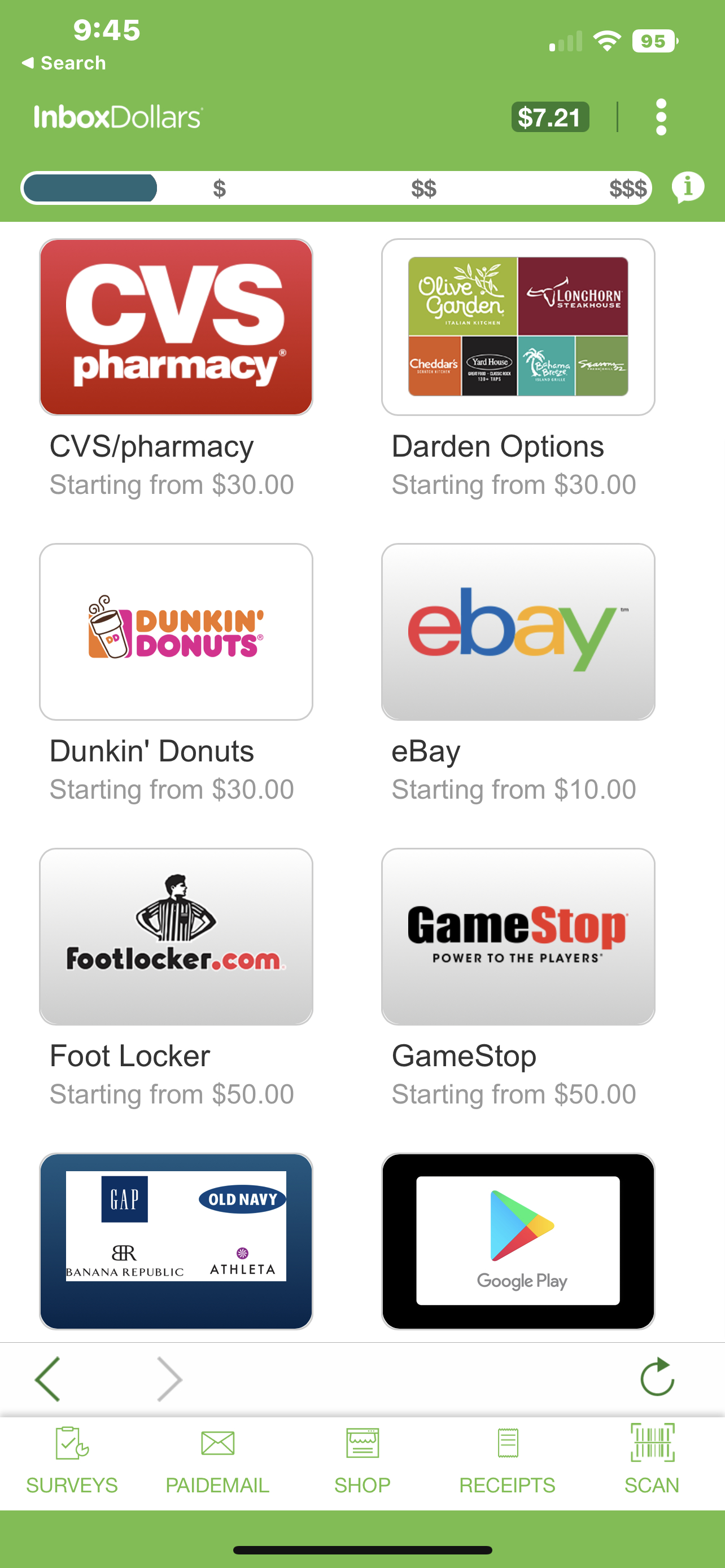View the eBay gift card
Viewport: 725px width, 1568px height.
518,631
